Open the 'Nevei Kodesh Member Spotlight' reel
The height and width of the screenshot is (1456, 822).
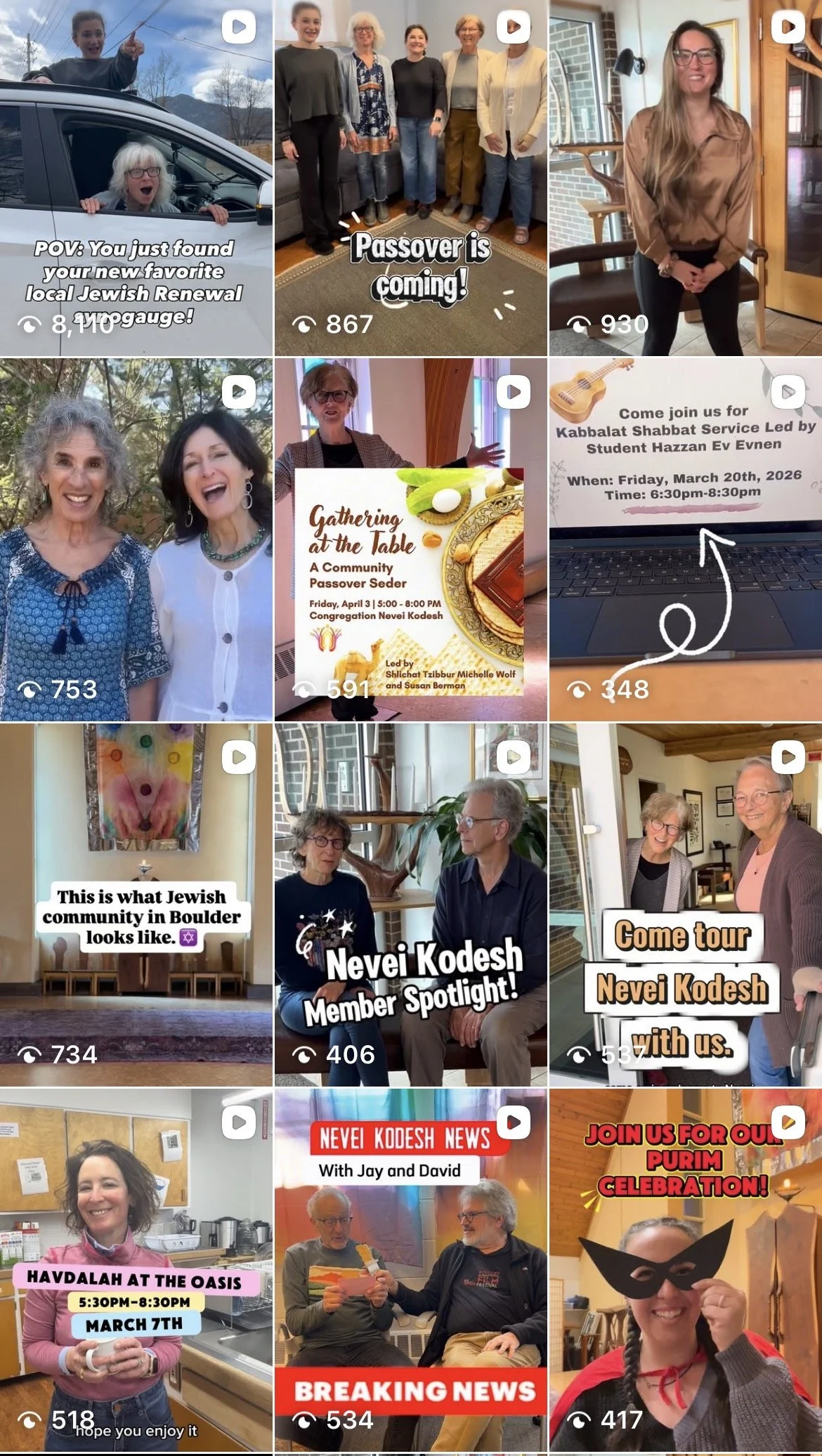[x=411, y=905]
